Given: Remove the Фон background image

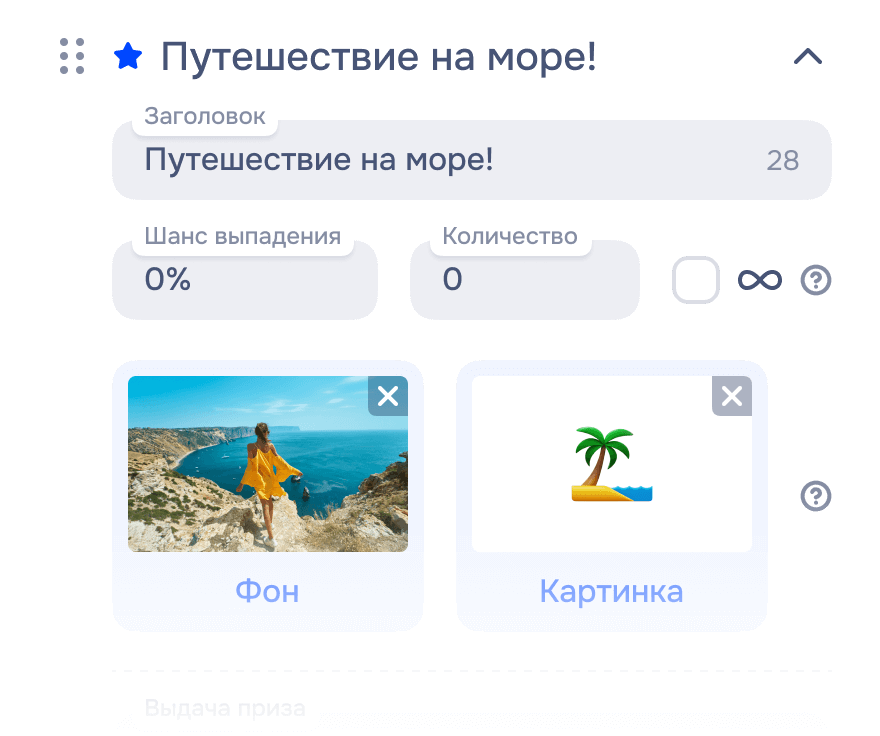Looking at the screenshot, I should click(388, 396).
